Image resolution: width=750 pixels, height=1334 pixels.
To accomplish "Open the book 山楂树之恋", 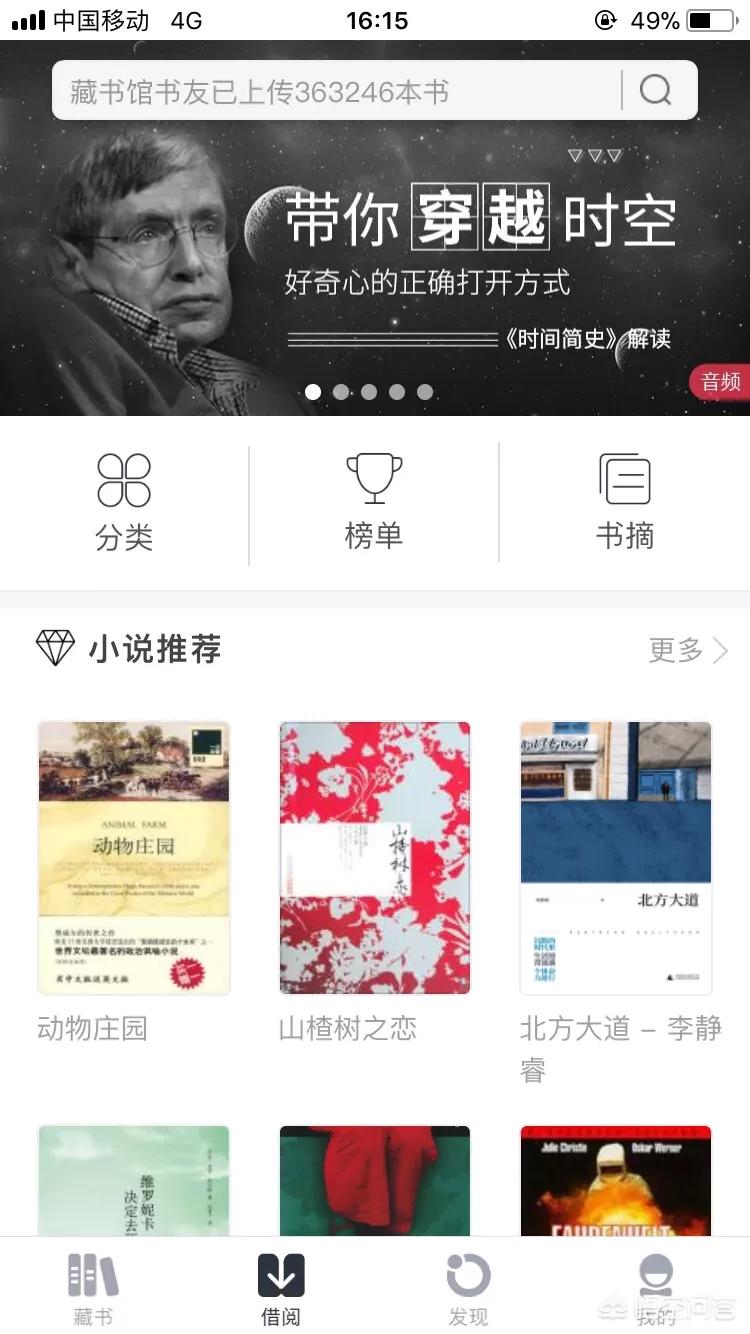I will coord(375,858).
